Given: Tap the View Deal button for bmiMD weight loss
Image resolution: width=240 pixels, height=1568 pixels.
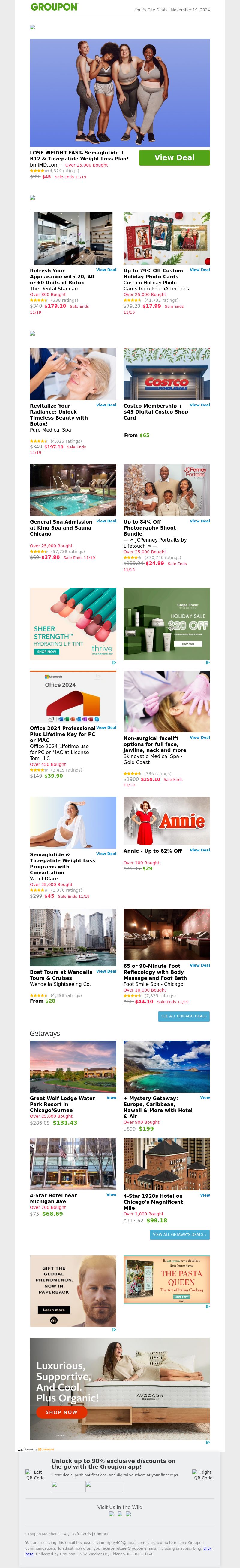Looking at the screenshot, I should pos(174,158).
